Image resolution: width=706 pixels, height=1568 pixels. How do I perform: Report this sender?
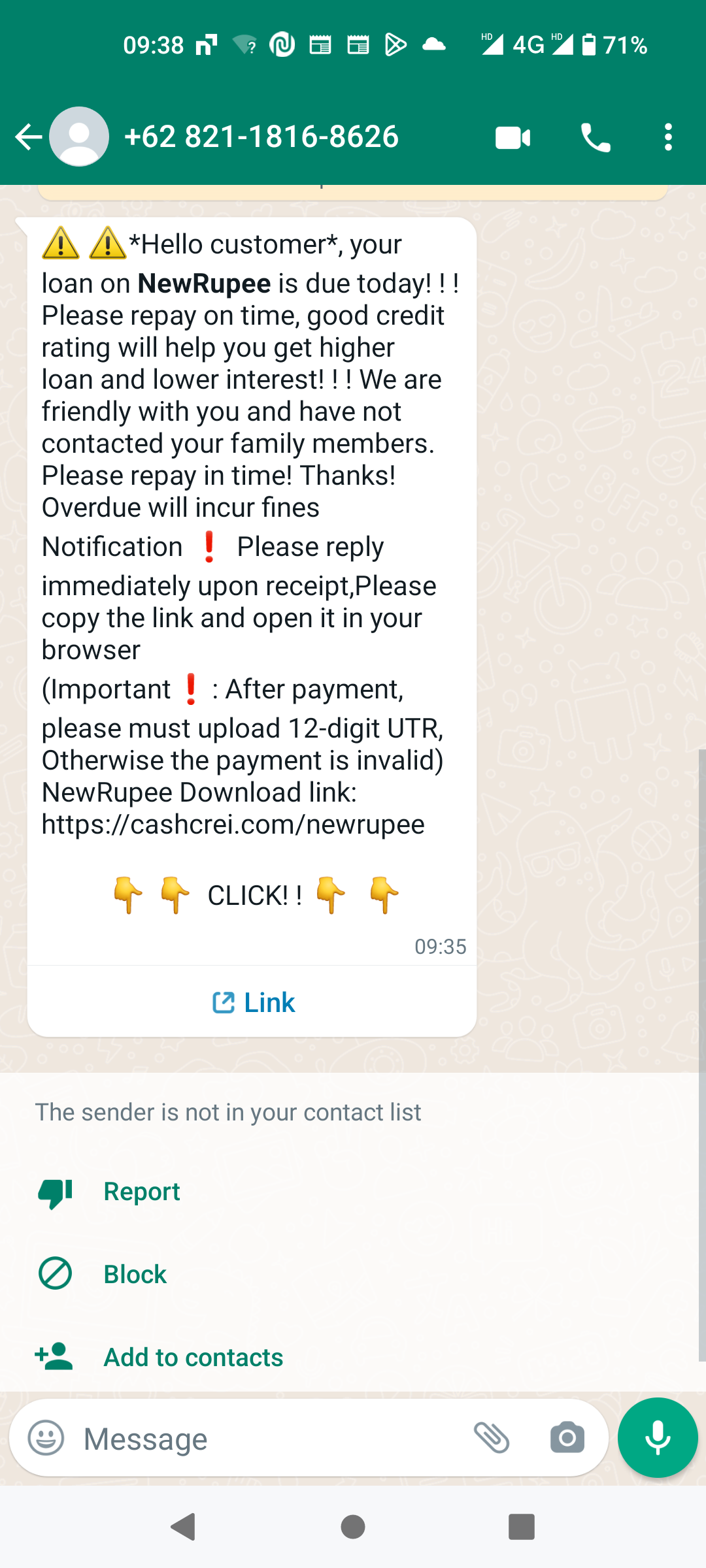click(x=141, y=1192)
